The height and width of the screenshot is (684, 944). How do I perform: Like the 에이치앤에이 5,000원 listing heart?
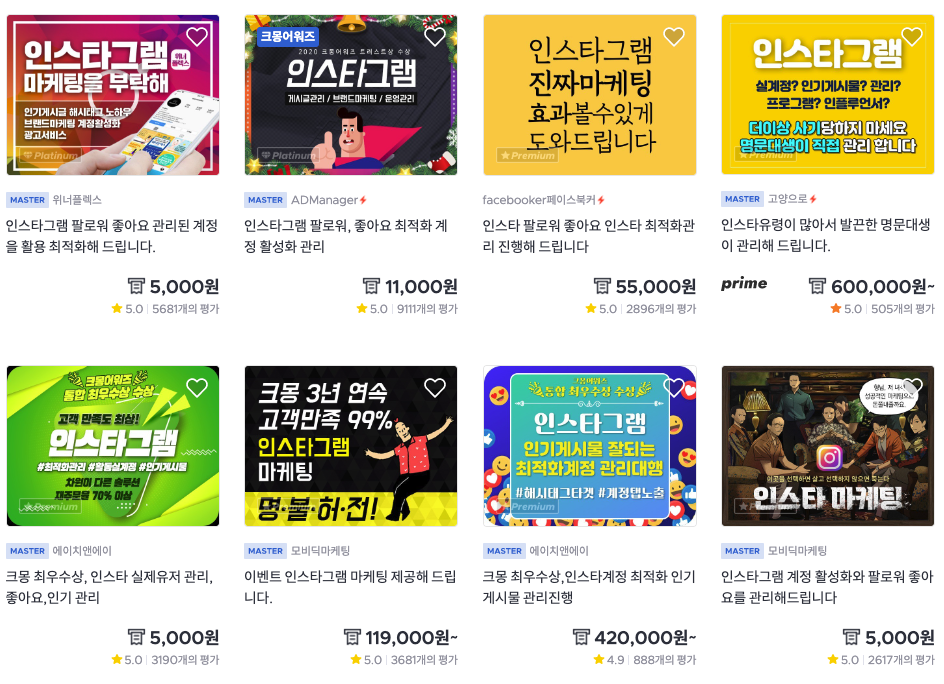pyautogui.click(x=197, y=388)
